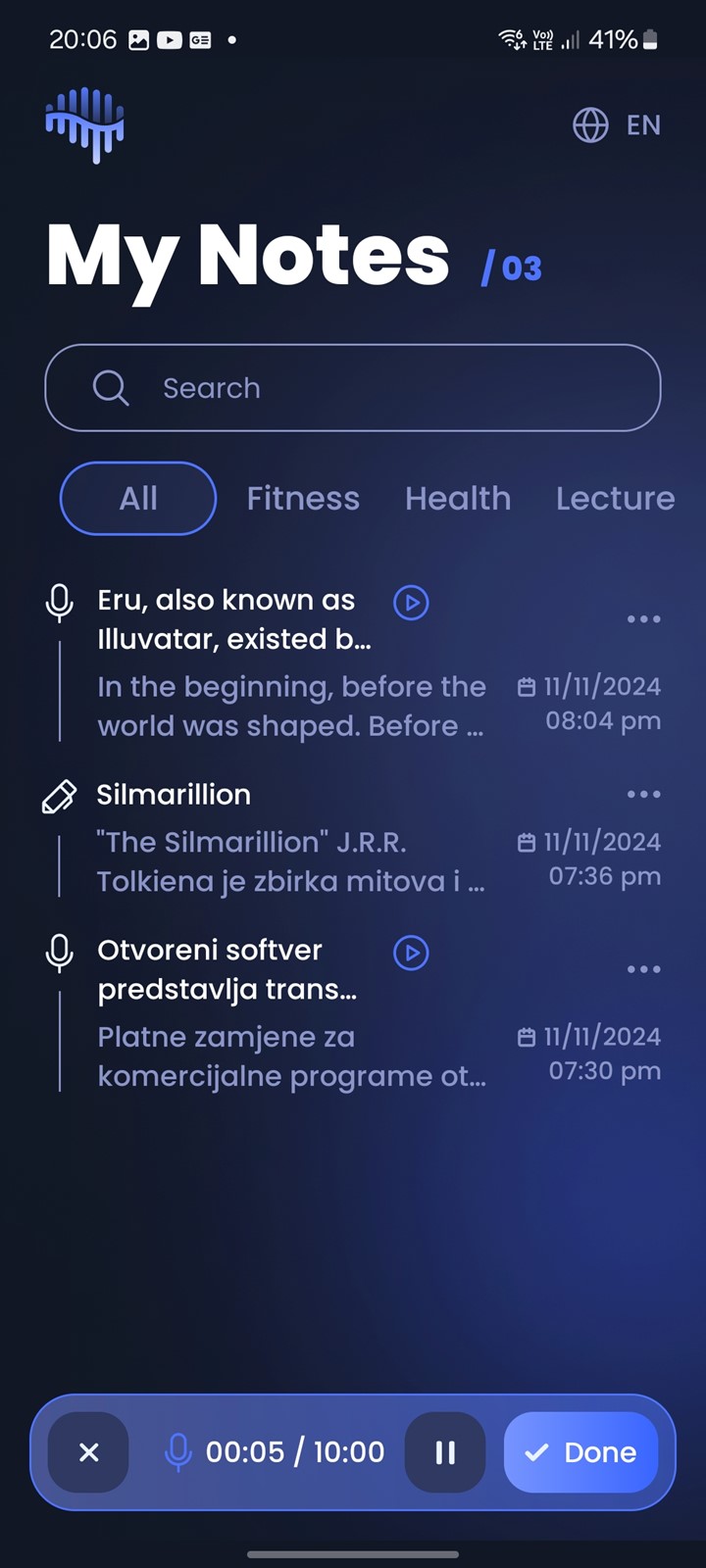The height and width of the screenshot is (1568, 706).
Task: Play the Otvoreni softver recording
Action: click(411, 953)
